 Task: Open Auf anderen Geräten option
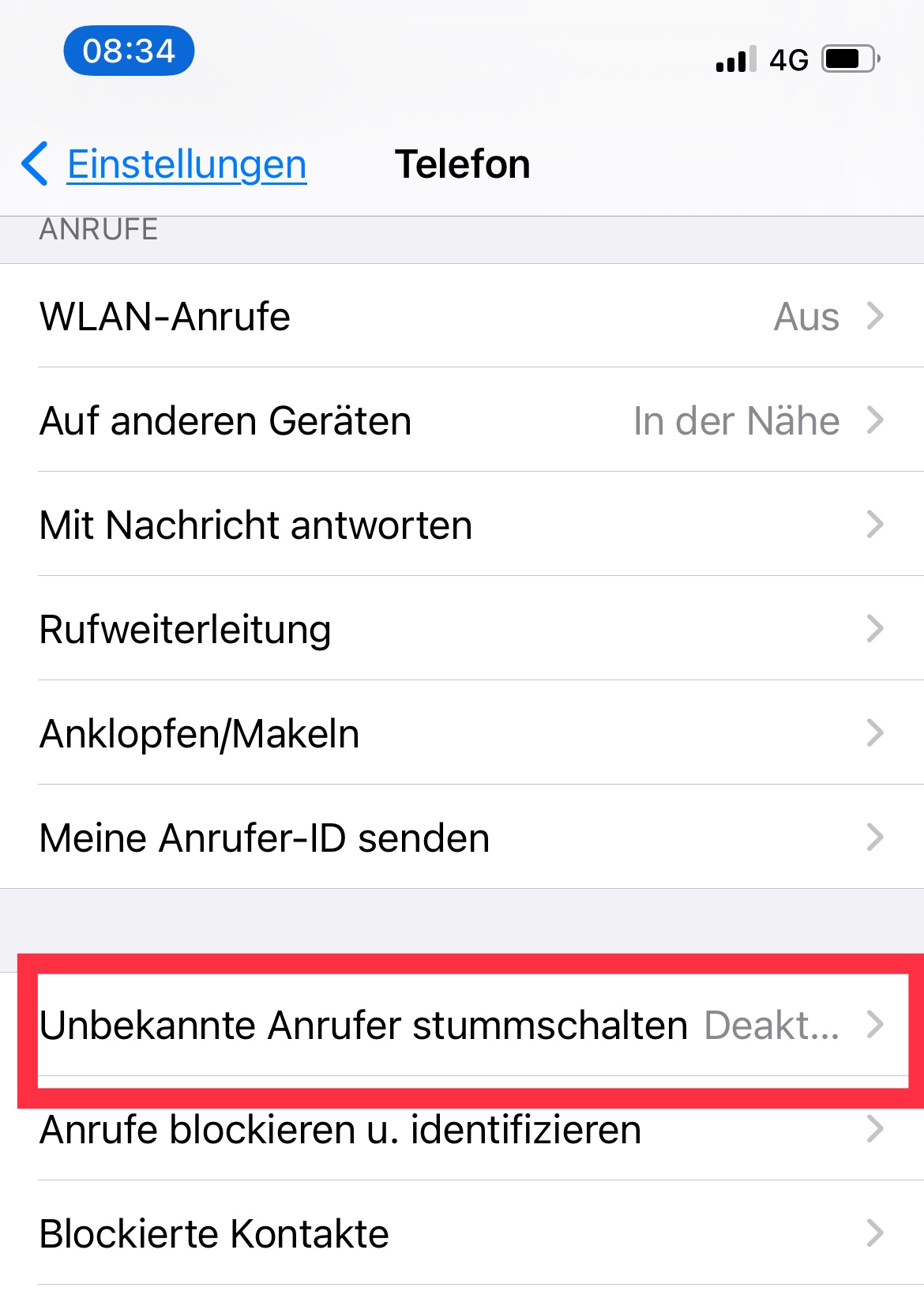pos(462,420)
